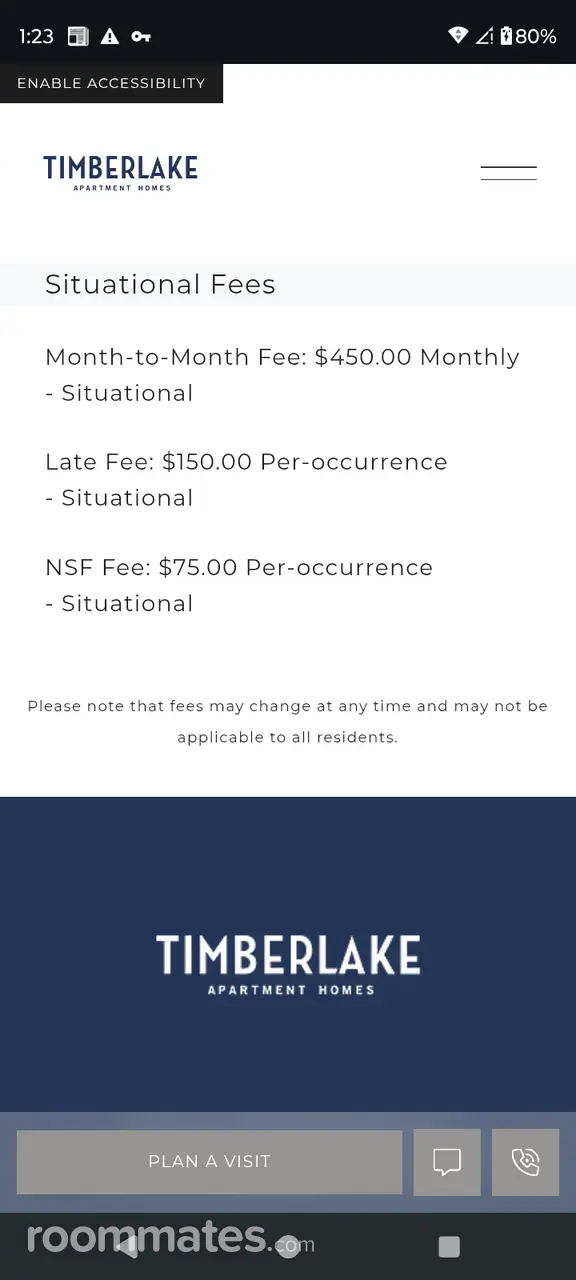Screen dimensions: 576x1280
Task: Call the property via the phone icon
Action: click(525, 1162)
